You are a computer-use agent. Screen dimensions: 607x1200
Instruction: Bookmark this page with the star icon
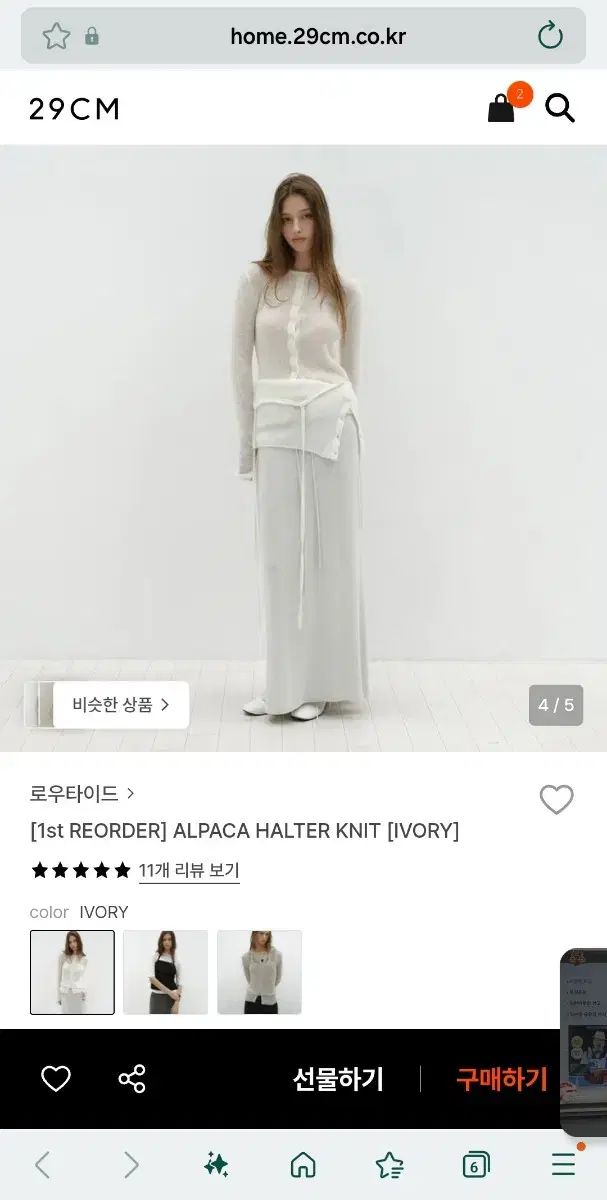click(x=56, y=37)
